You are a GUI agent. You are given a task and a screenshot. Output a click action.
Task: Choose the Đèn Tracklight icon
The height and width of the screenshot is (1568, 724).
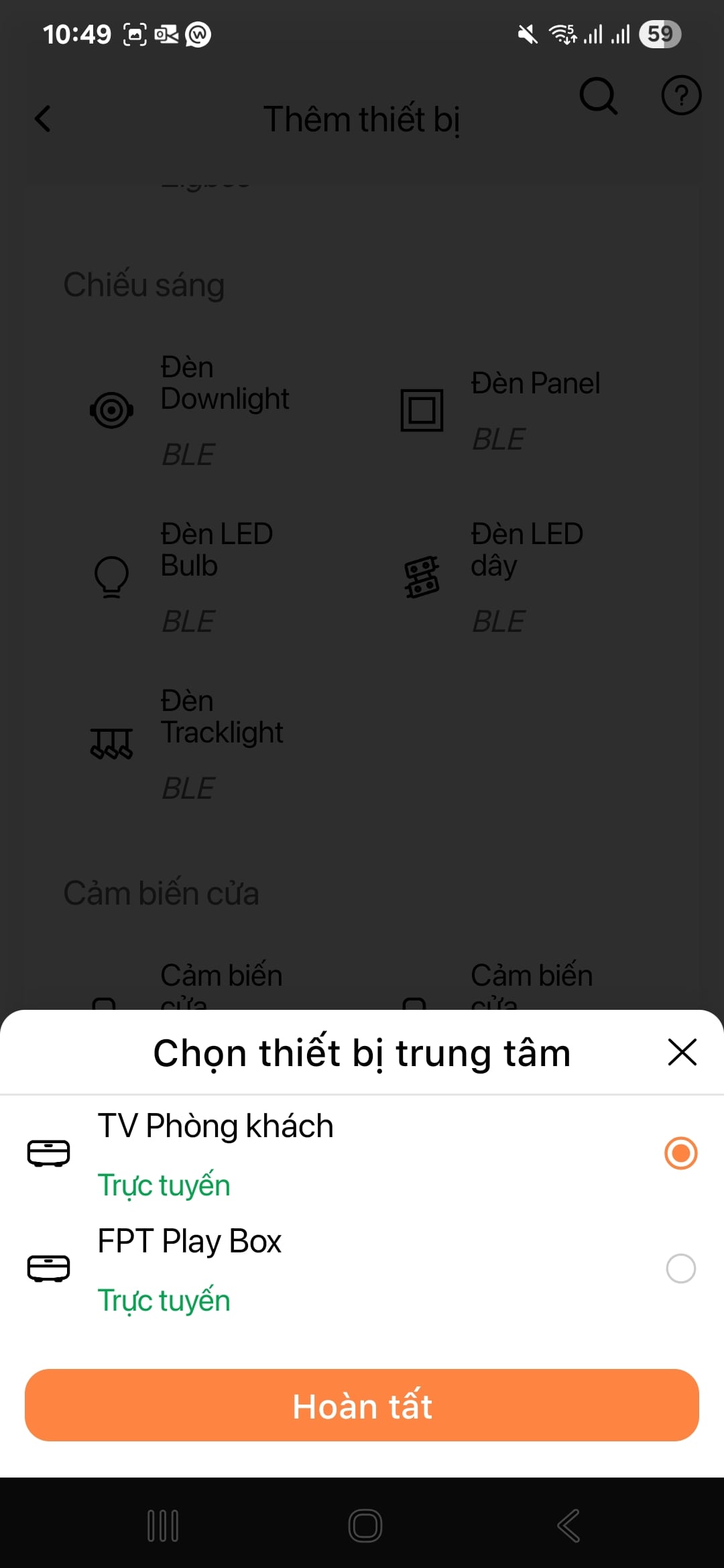click(111, 744)
